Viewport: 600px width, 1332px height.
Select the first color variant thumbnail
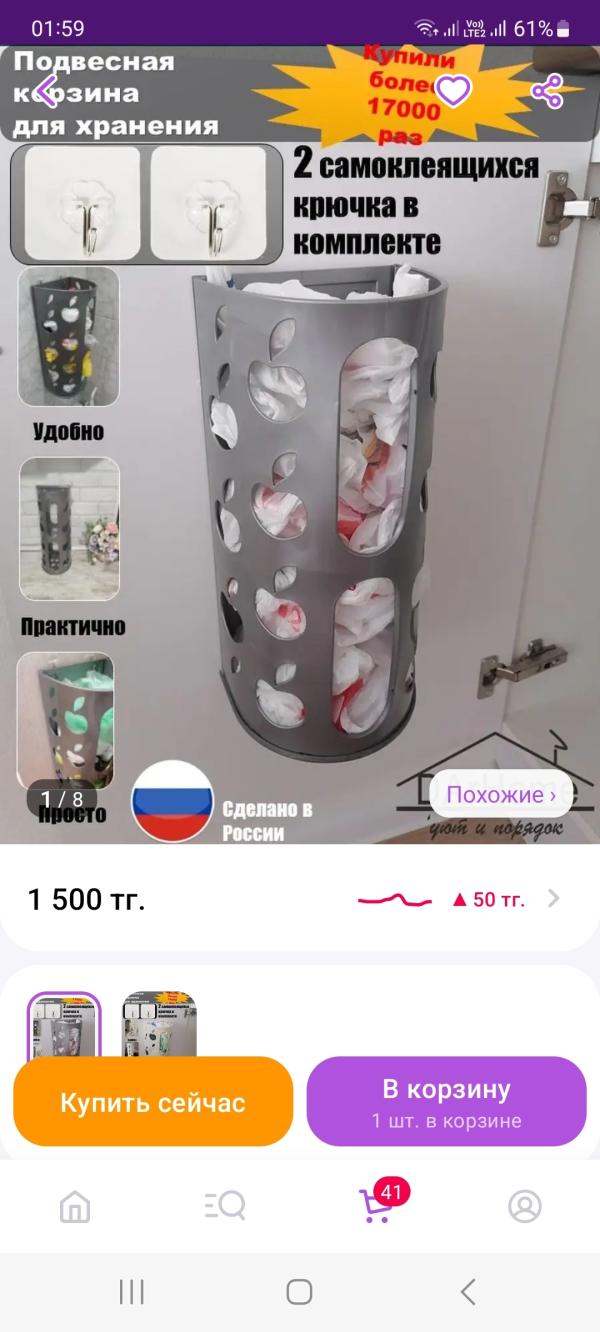pyautogui.click(x=63, y=1025)
